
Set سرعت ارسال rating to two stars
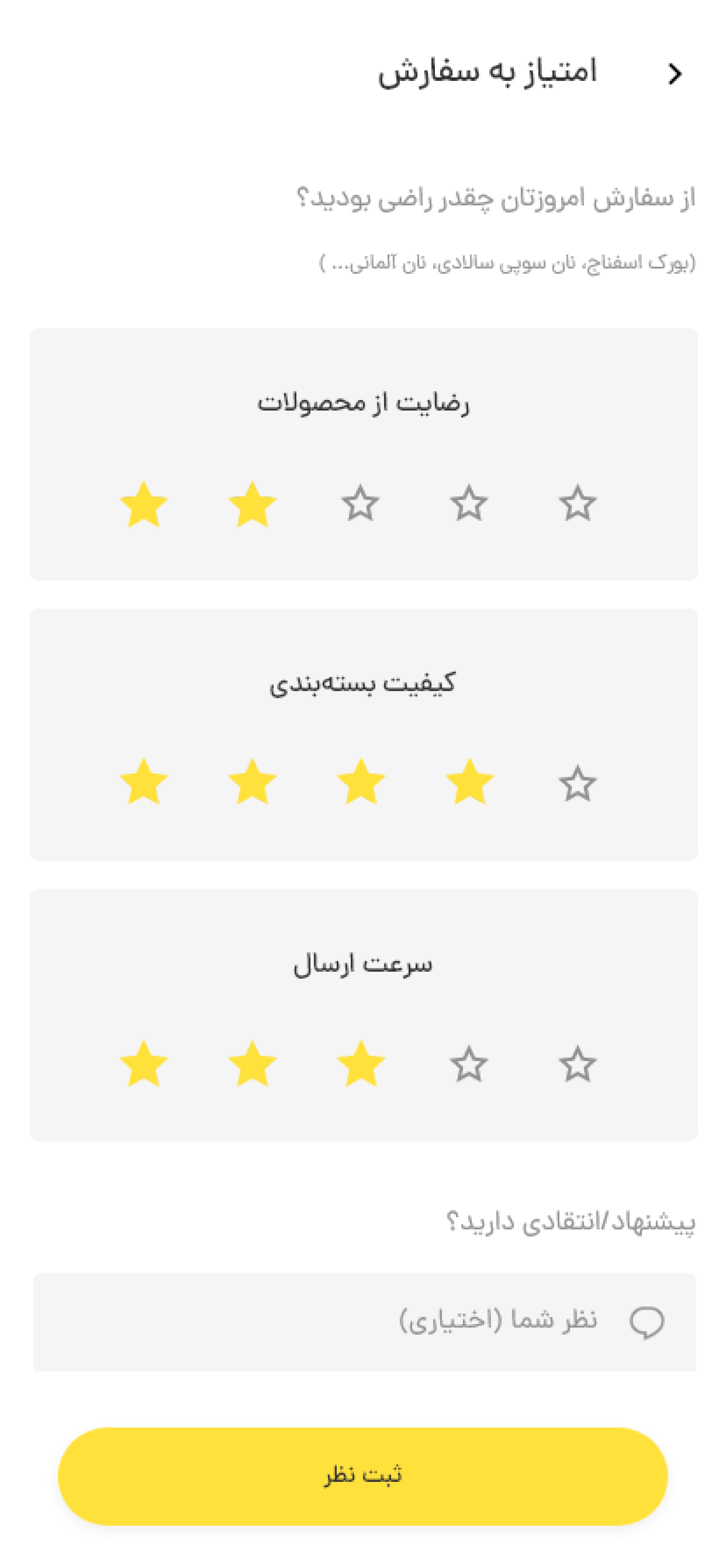coord(252,1064)
